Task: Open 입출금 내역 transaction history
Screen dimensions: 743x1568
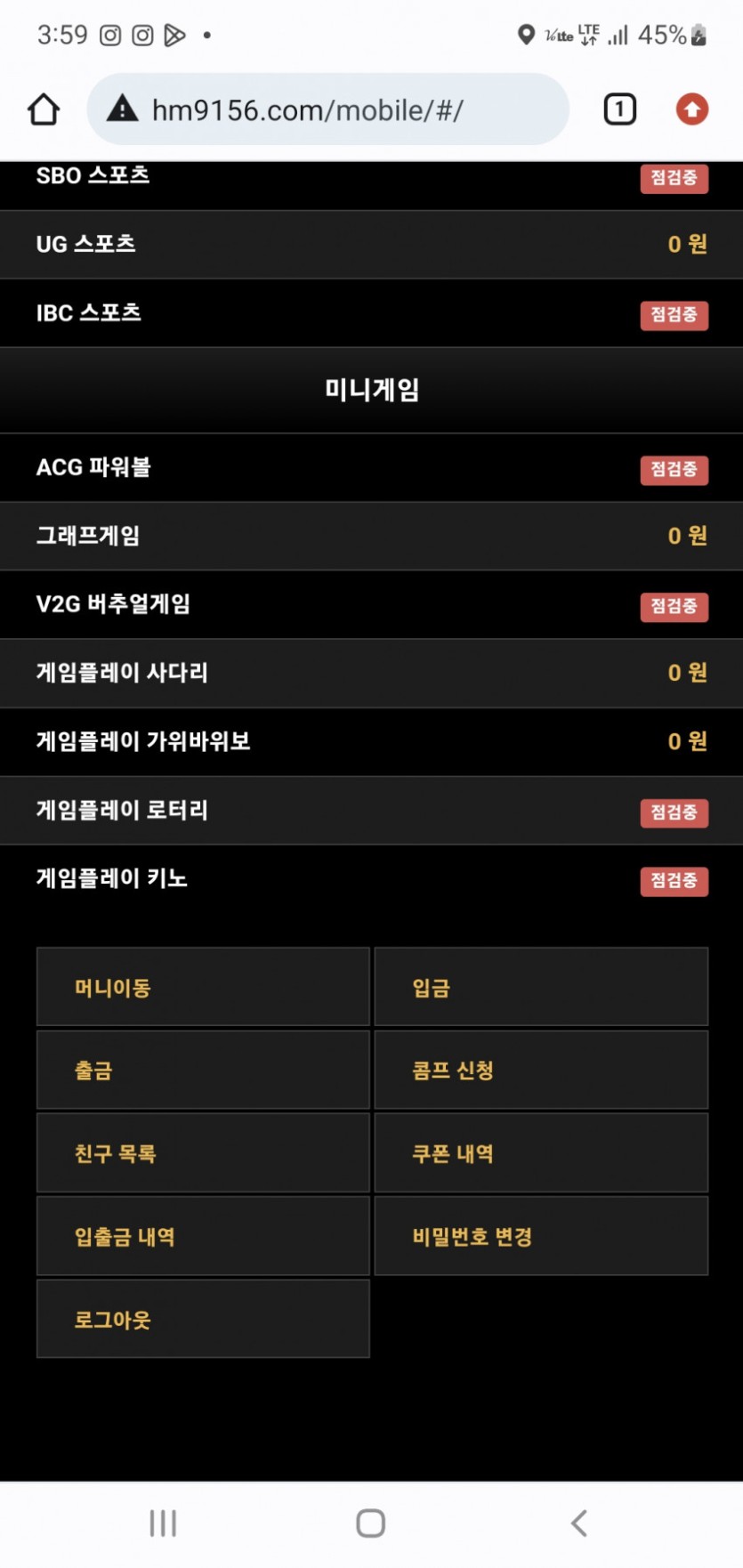Action: coord(203,1236)
